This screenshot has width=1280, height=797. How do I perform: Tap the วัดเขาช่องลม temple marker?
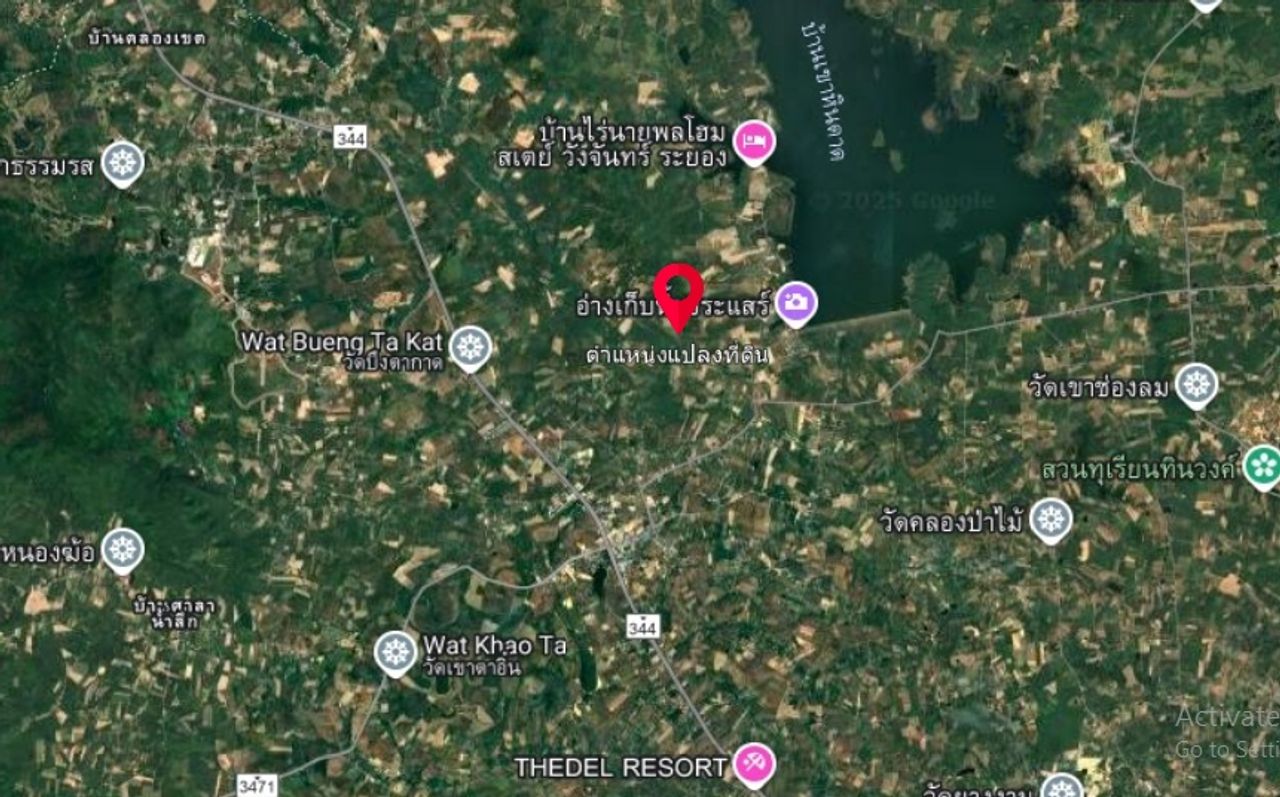point(1196,385)
